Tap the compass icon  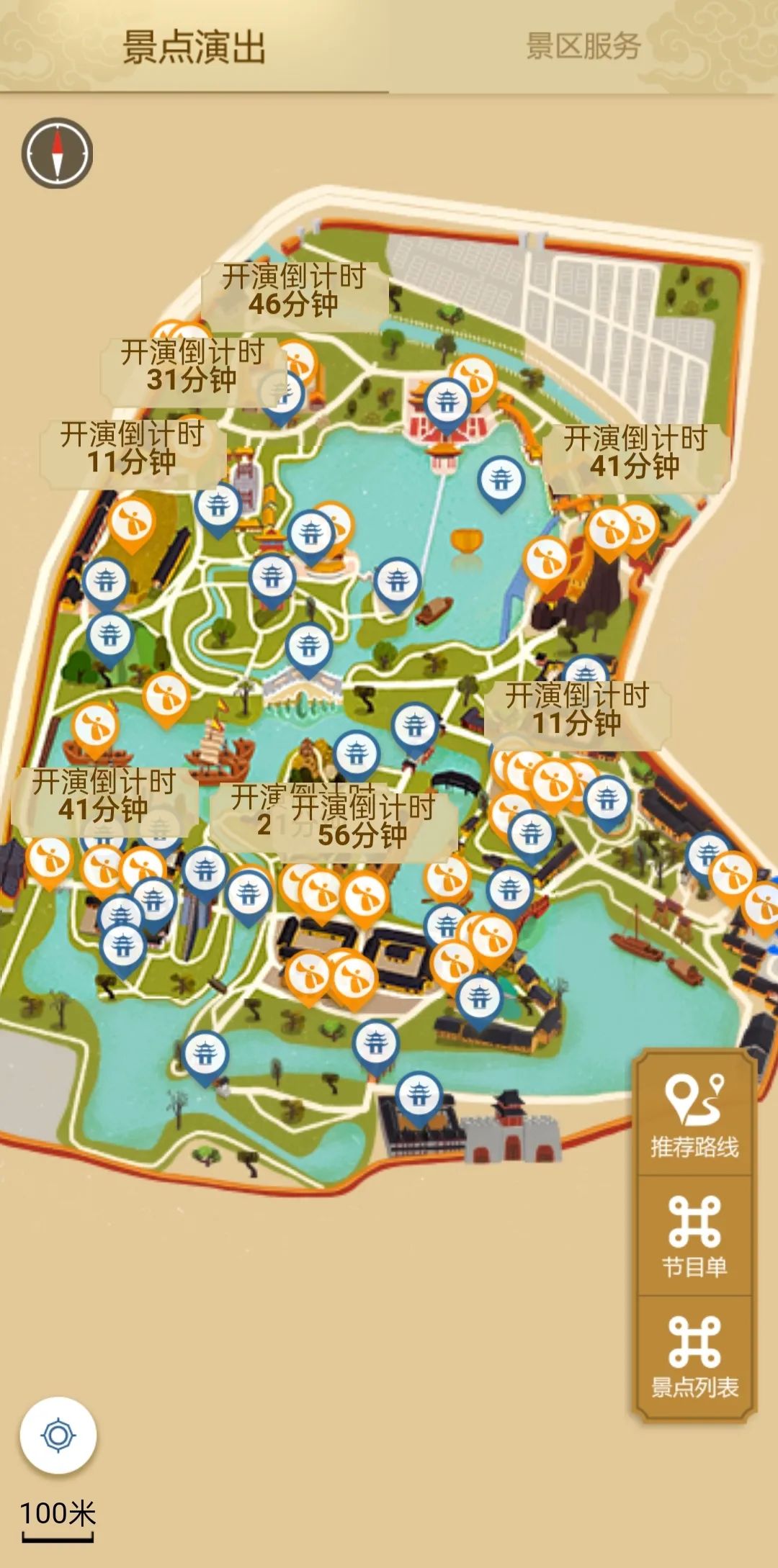(58, 153)
